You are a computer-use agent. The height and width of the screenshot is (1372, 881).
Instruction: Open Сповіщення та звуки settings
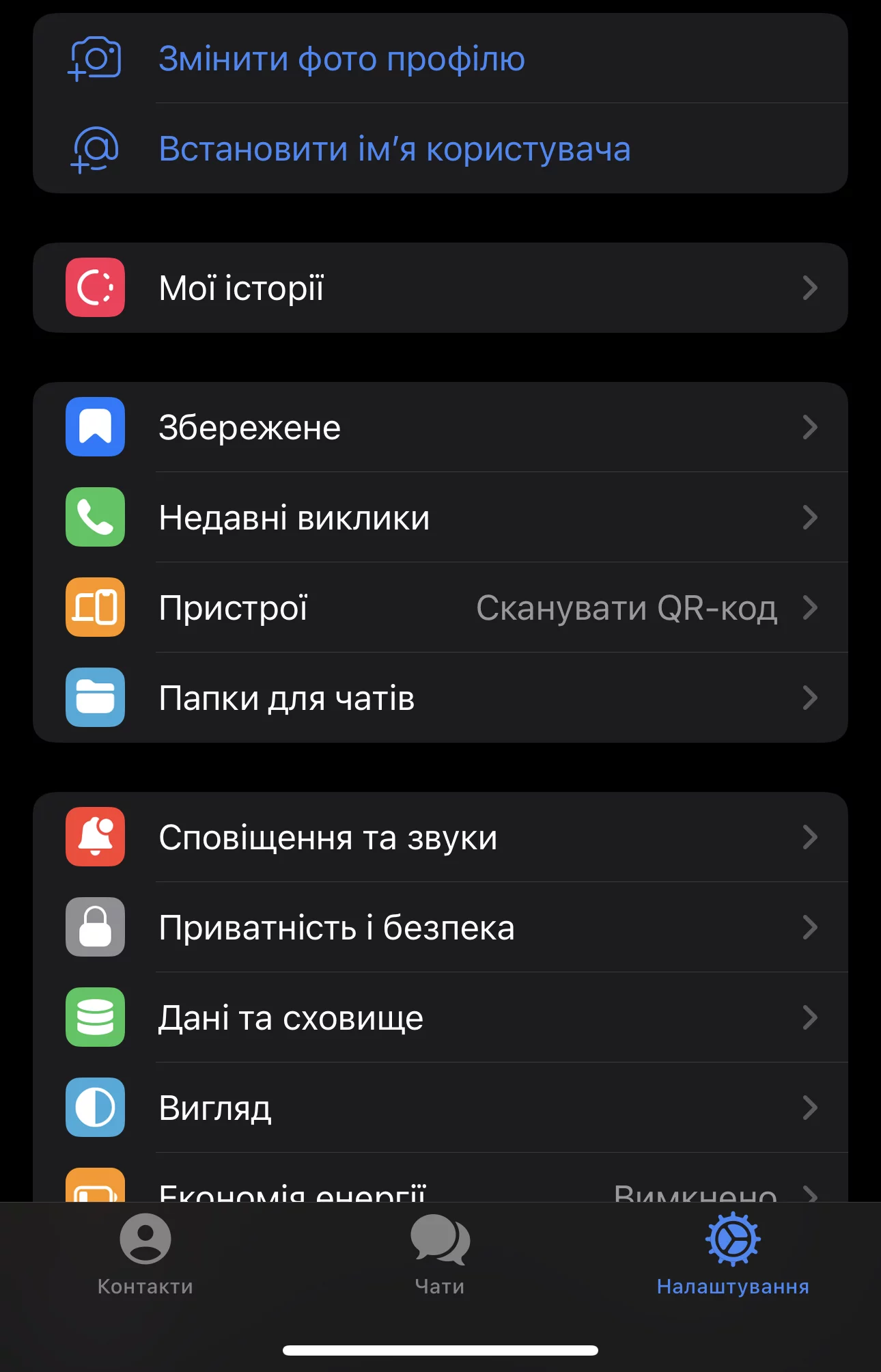(x=440, y=838)
